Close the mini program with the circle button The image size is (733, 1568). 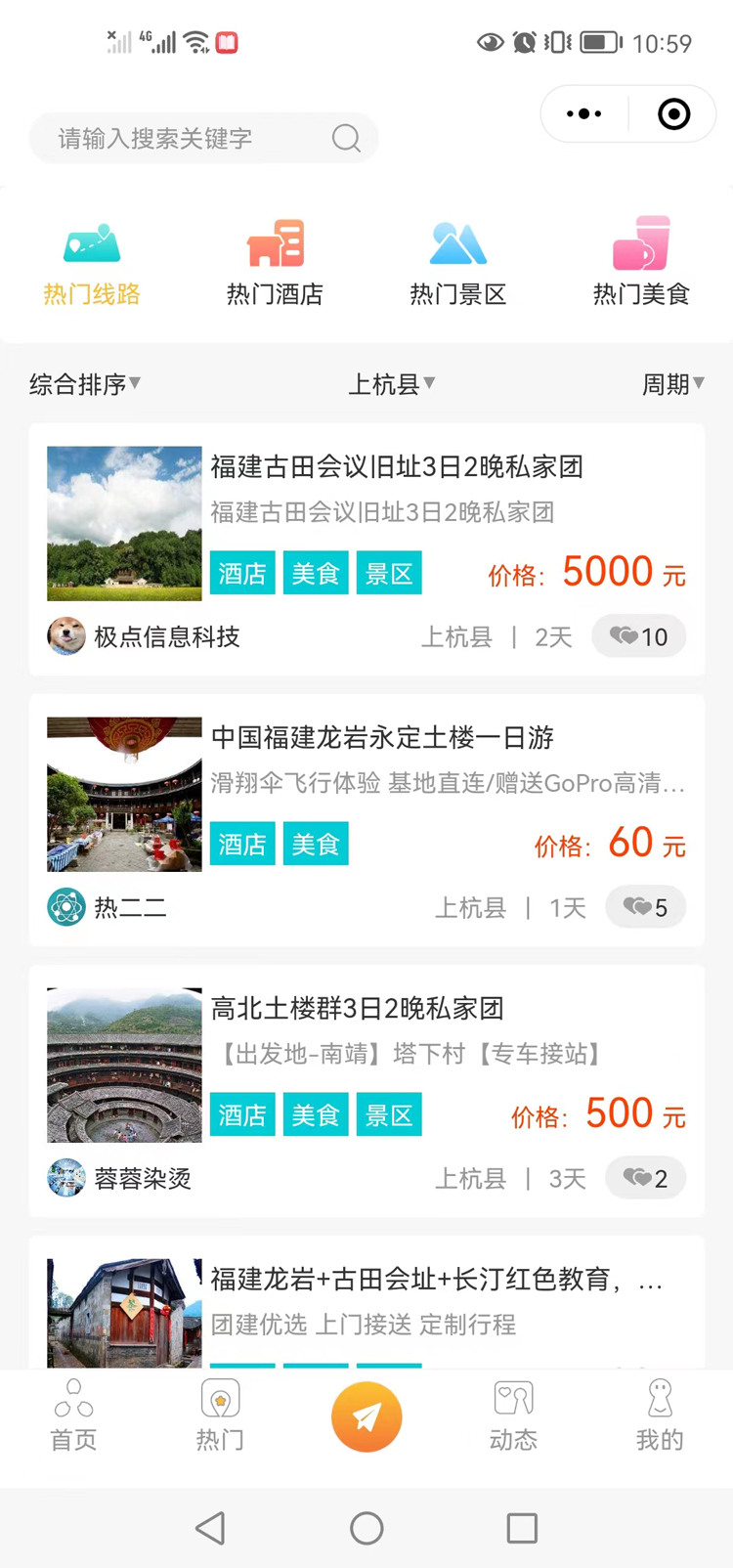click(x=673, y=114)
